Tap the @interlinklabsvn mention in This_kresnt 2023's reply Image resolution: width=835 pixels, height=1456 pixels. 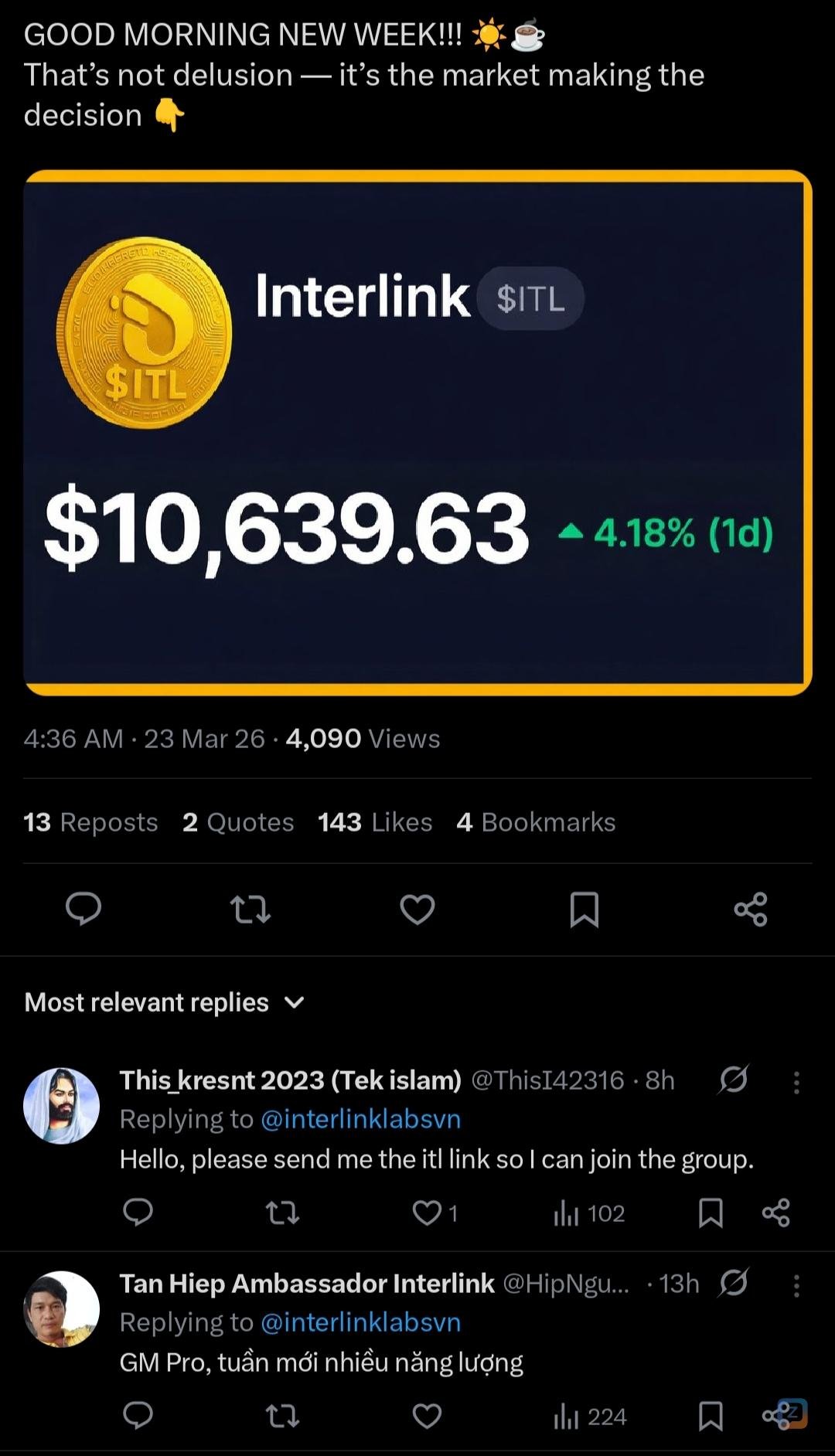pos(360,1119)
